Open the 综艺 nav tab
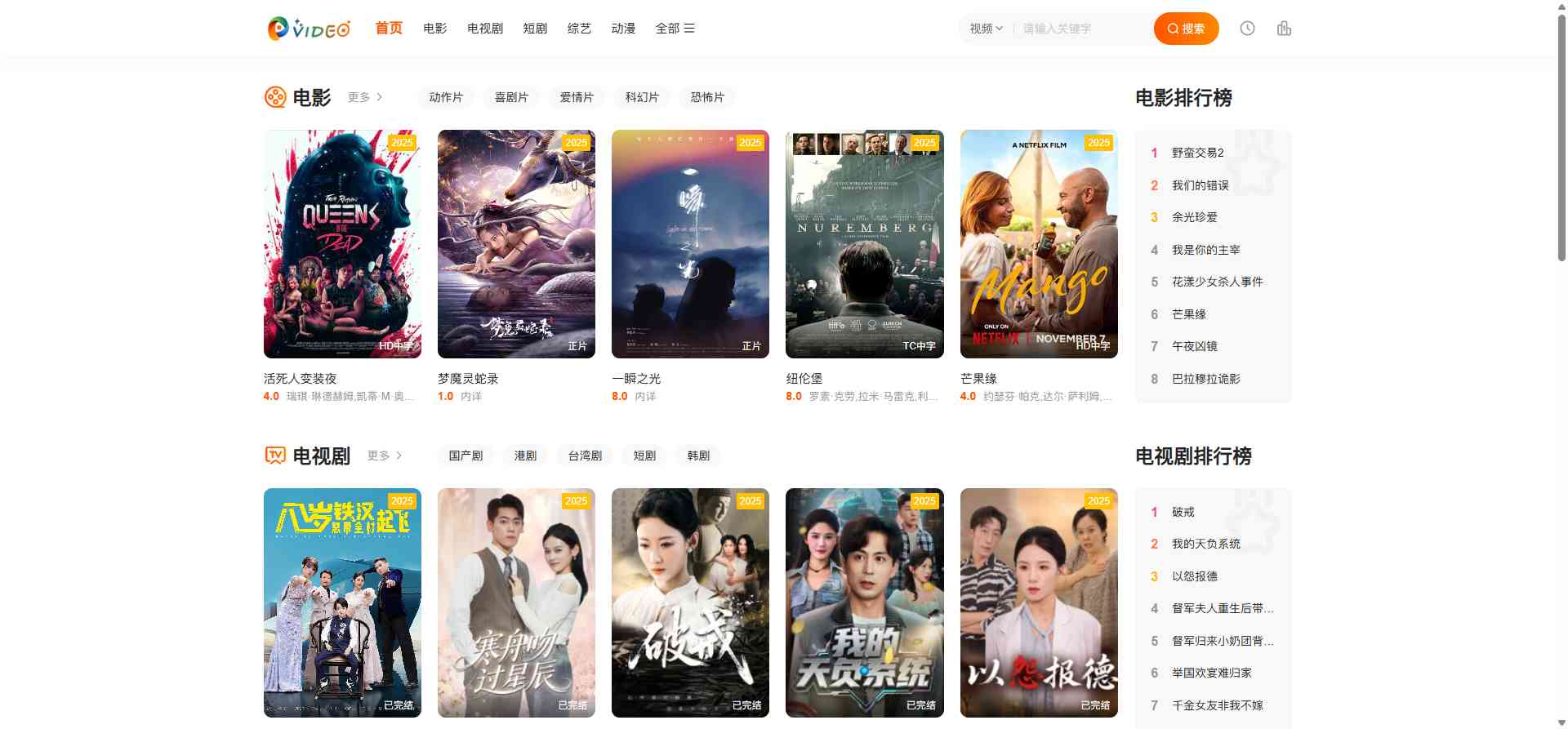 point(579,29)
